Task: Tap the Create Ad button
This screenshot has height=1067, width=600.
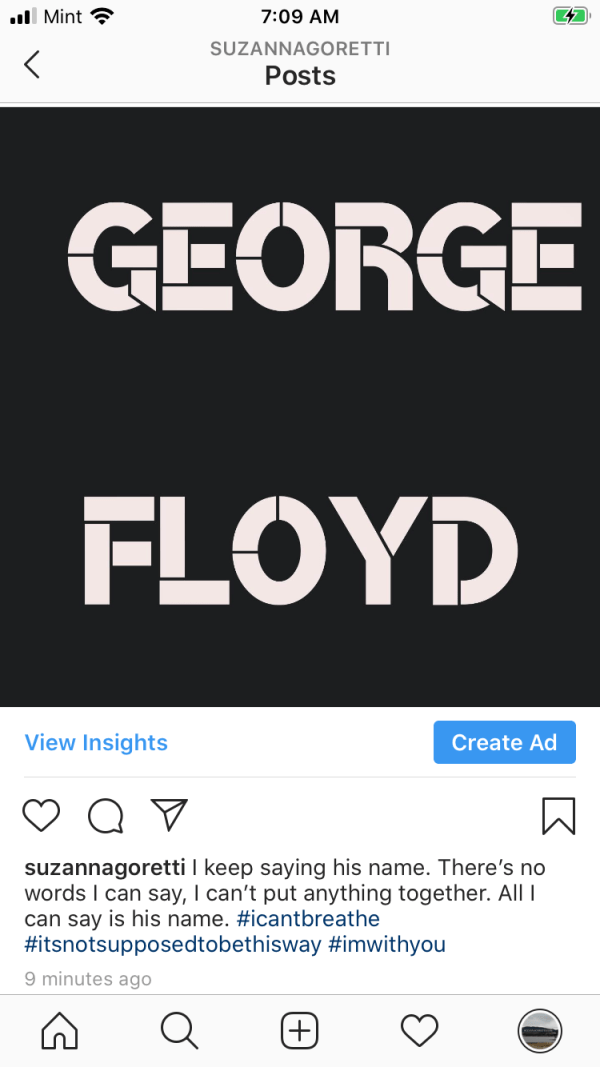Action: pyautogui.click(x=504, y=743)
